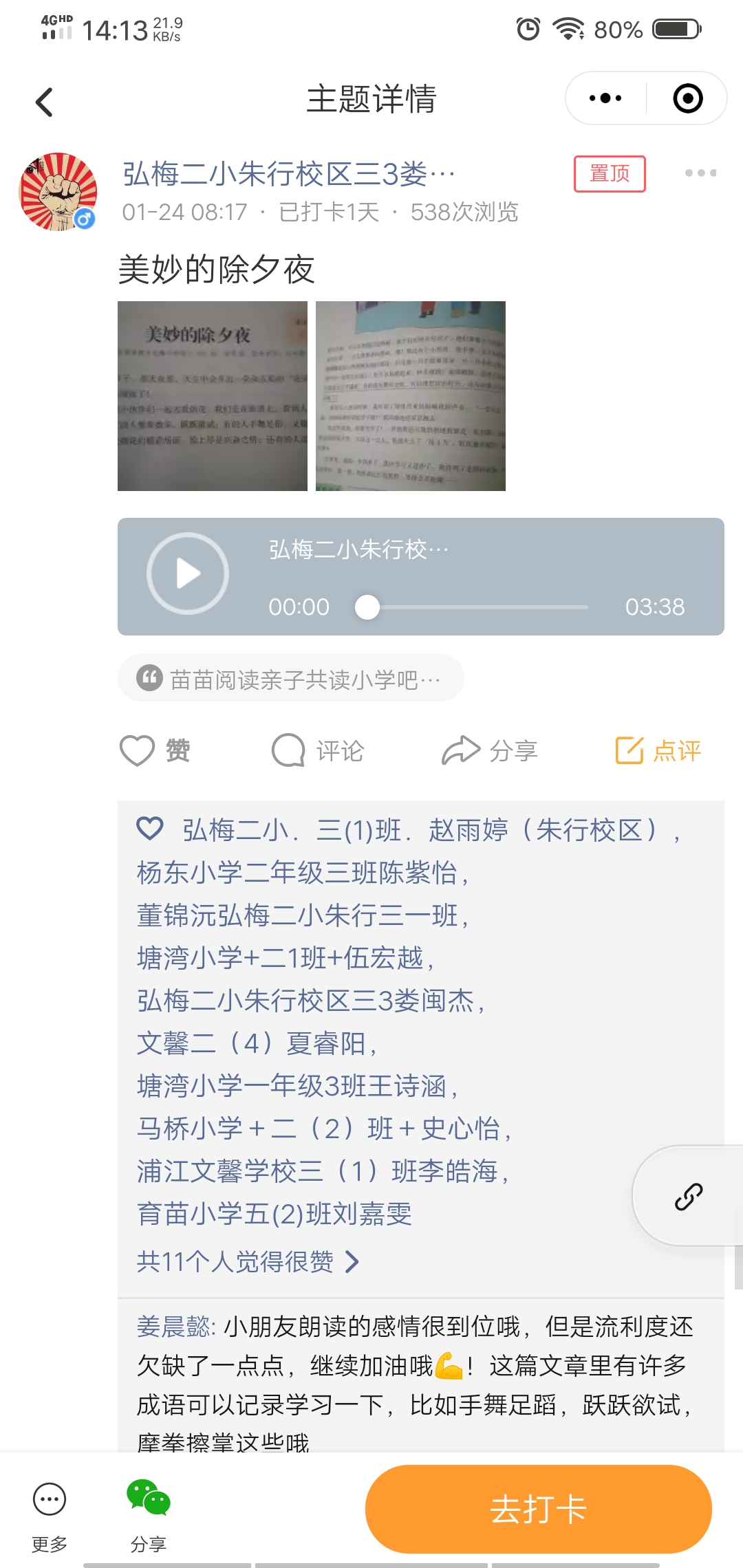This screenshot has height=1568, width=743.
Task: Share the post via 分享 arrow
Action: point(489,750)
